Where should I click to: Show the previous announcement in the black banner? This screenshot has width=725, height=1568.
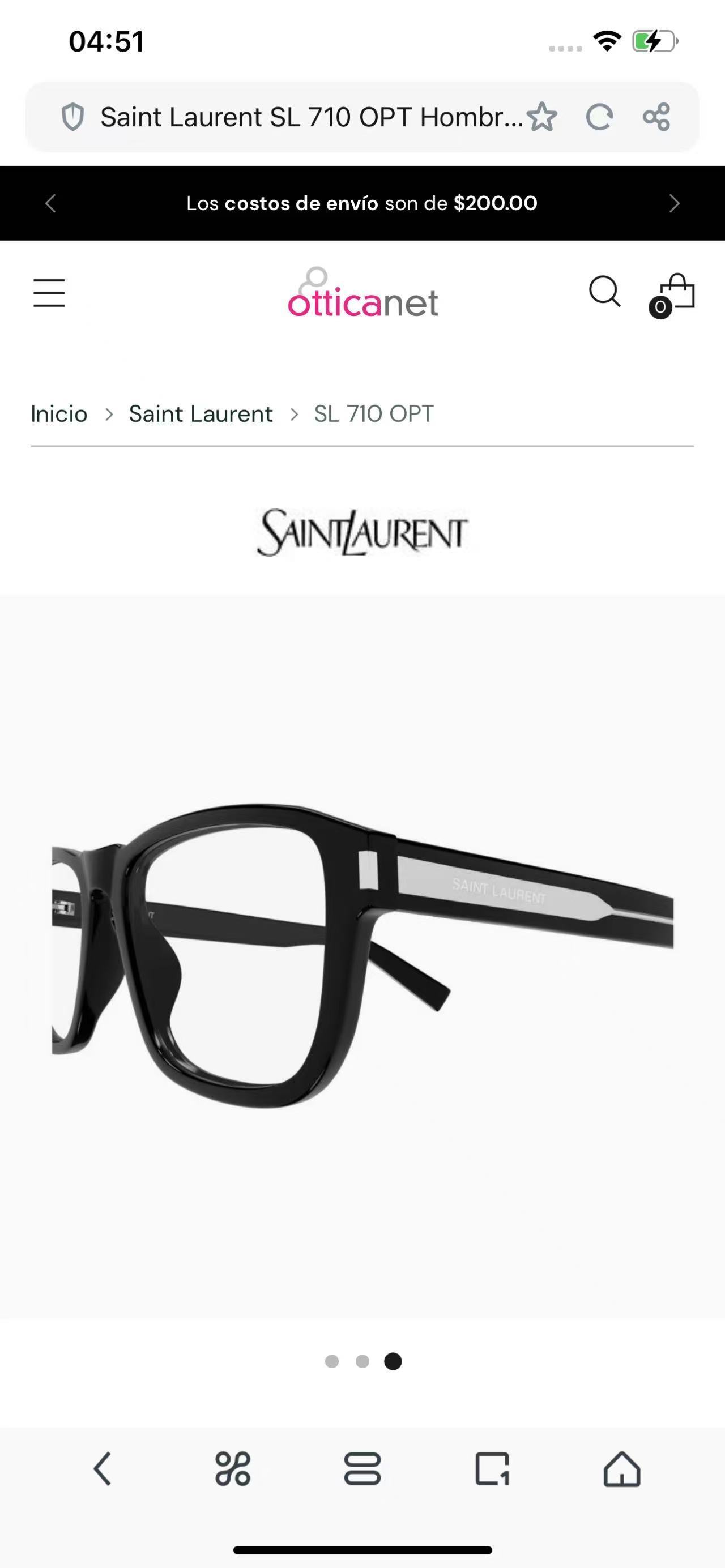coord(51,203)
